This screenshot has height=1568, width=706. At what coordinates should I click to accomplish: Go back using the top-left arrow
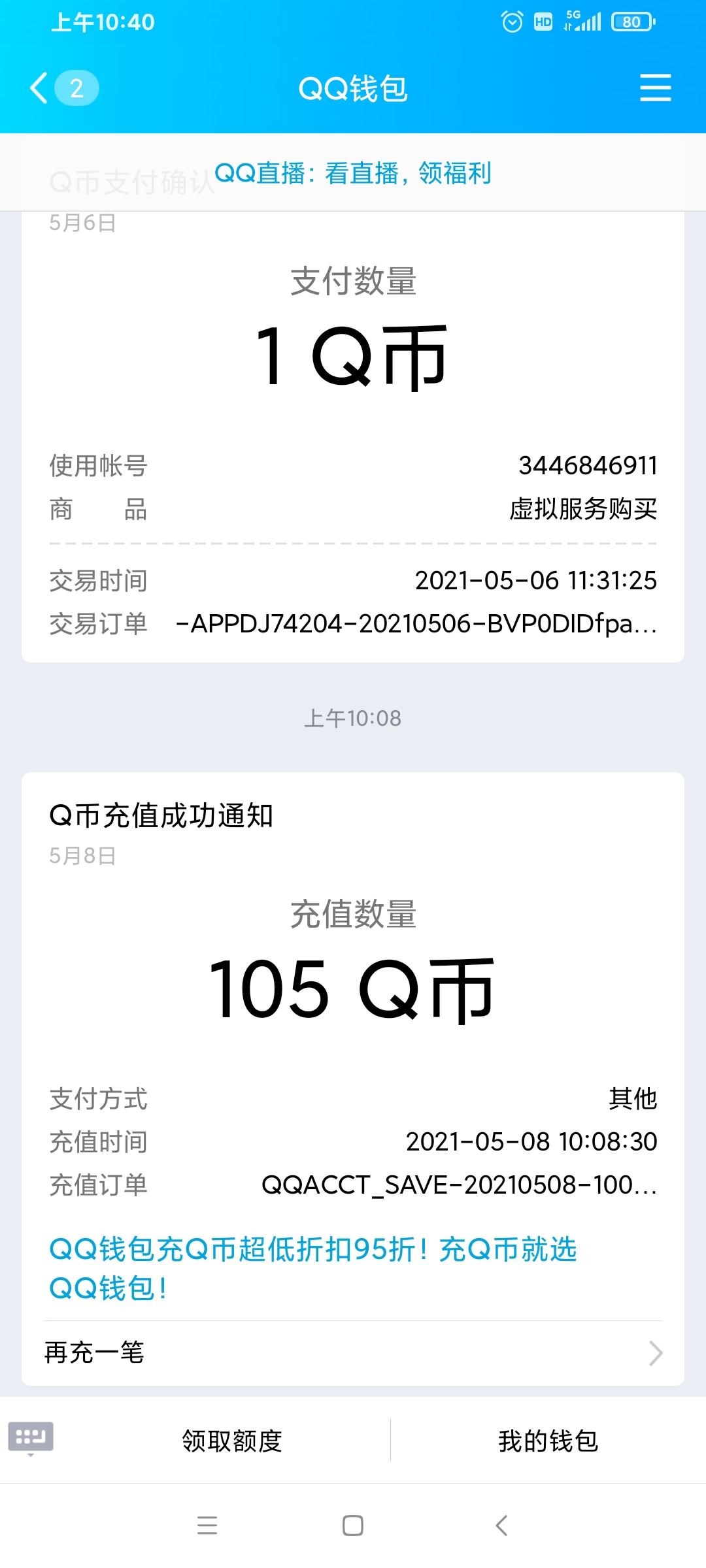tap(39, 88)
